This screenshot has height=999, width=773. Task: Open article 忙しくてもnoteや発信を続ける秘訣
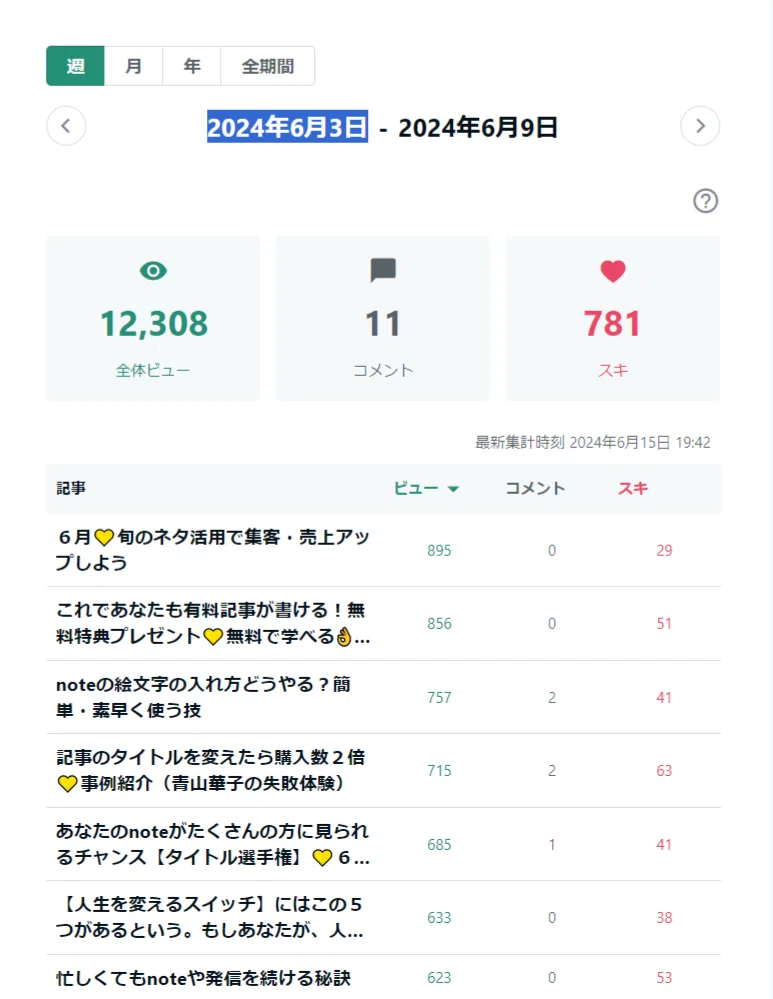click(x=203, y=978)
